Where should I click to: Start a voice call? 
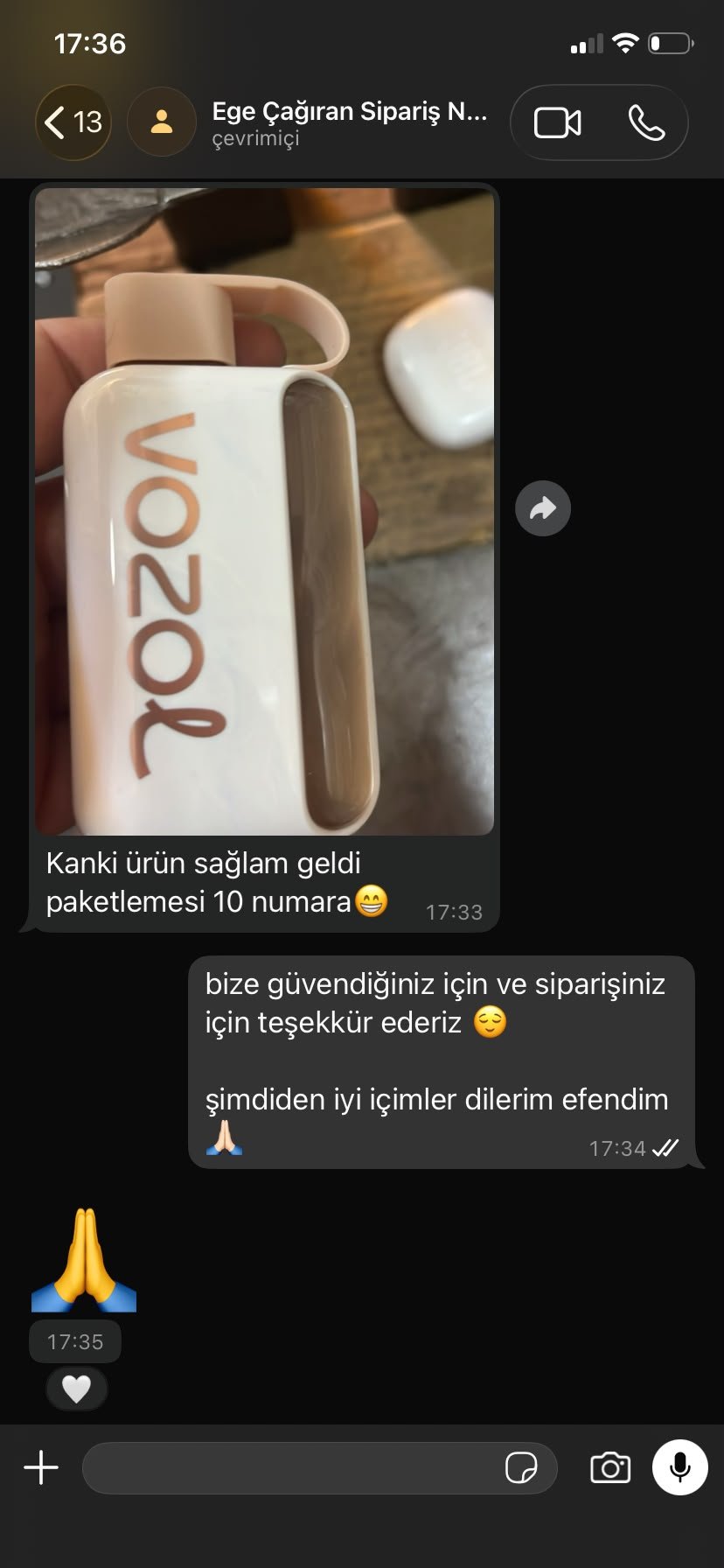point(646,122)
